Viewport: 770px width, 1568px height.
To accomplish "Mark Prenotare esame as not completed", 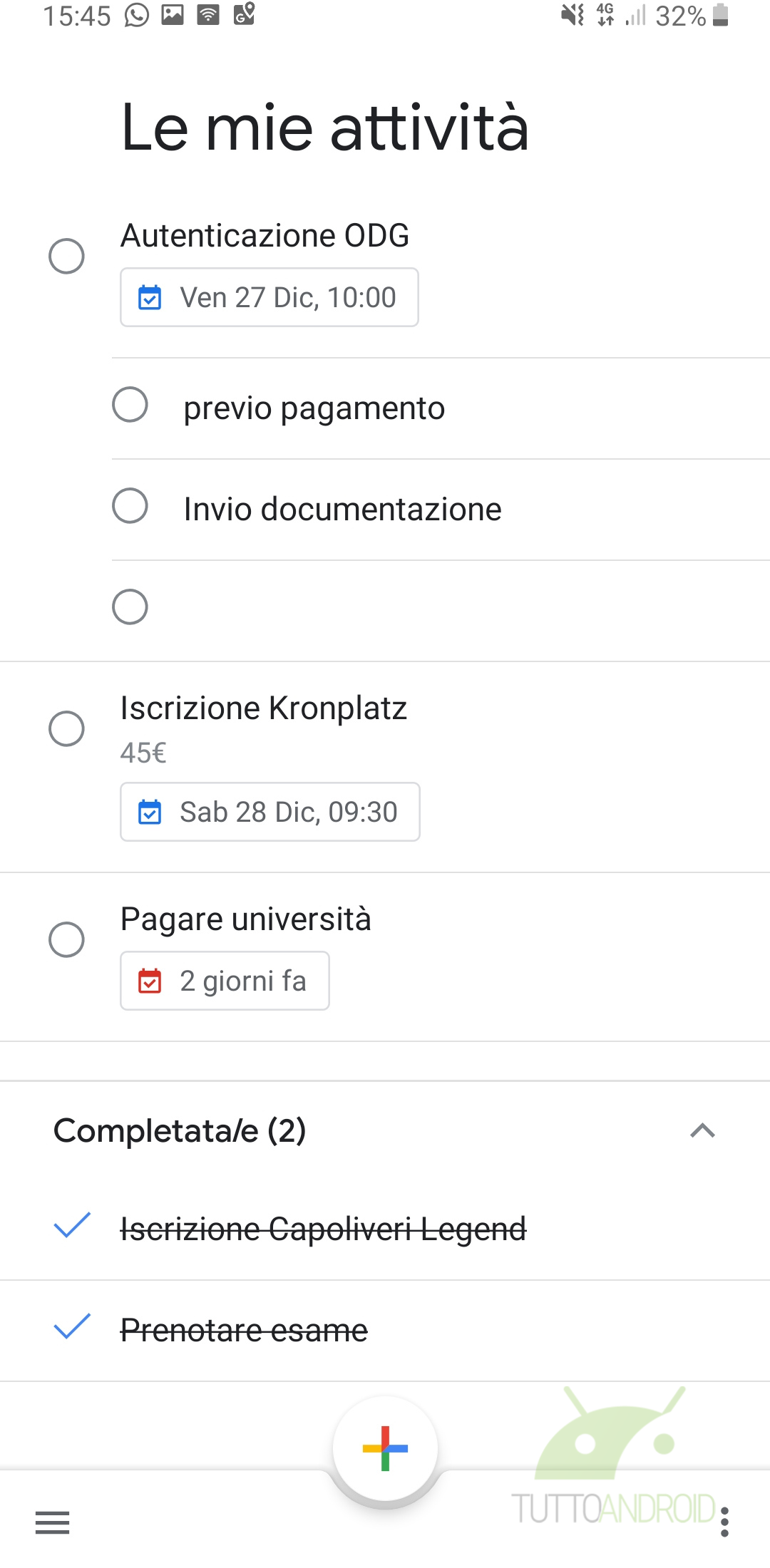I will (x=72, y=1326).
